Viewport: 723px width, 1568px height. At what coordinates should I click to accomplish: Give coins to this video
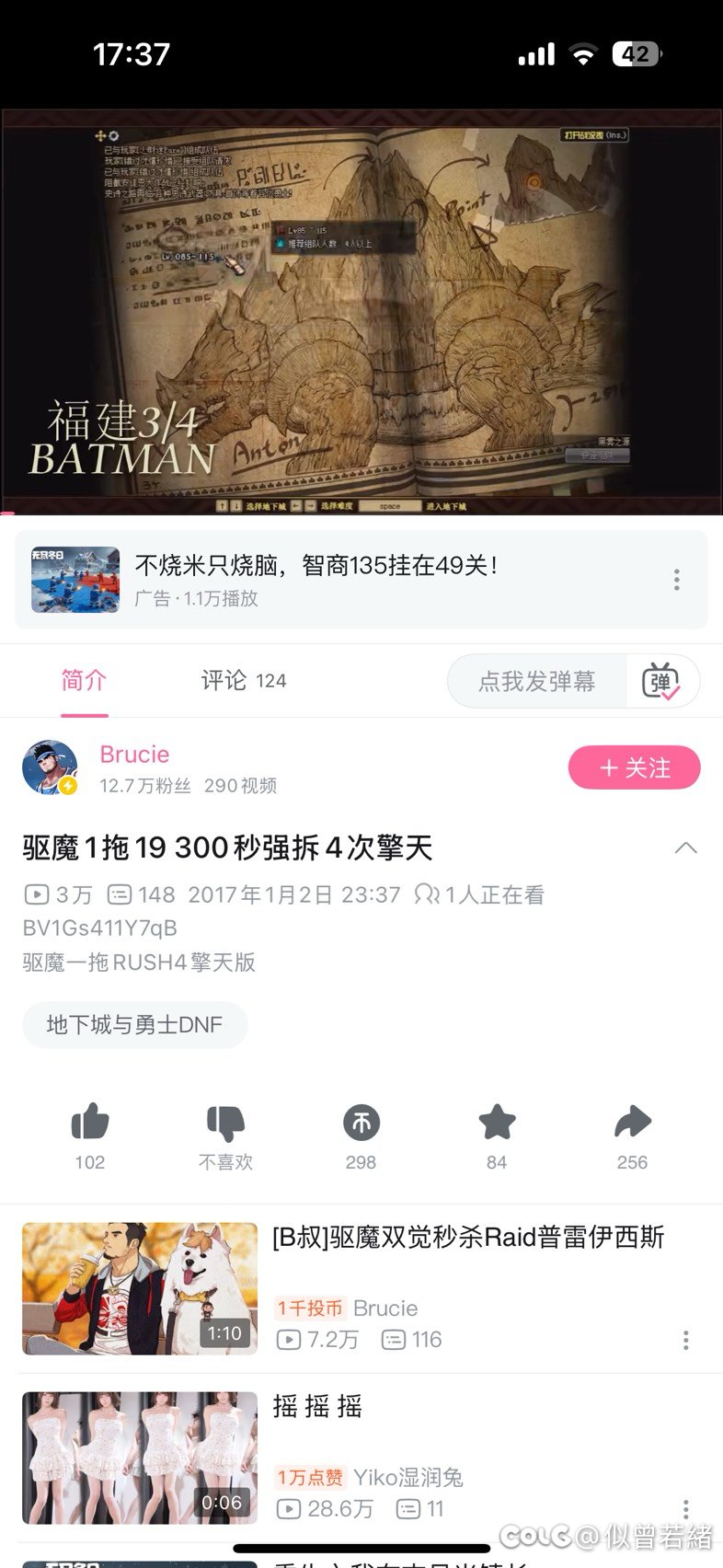361,1123
